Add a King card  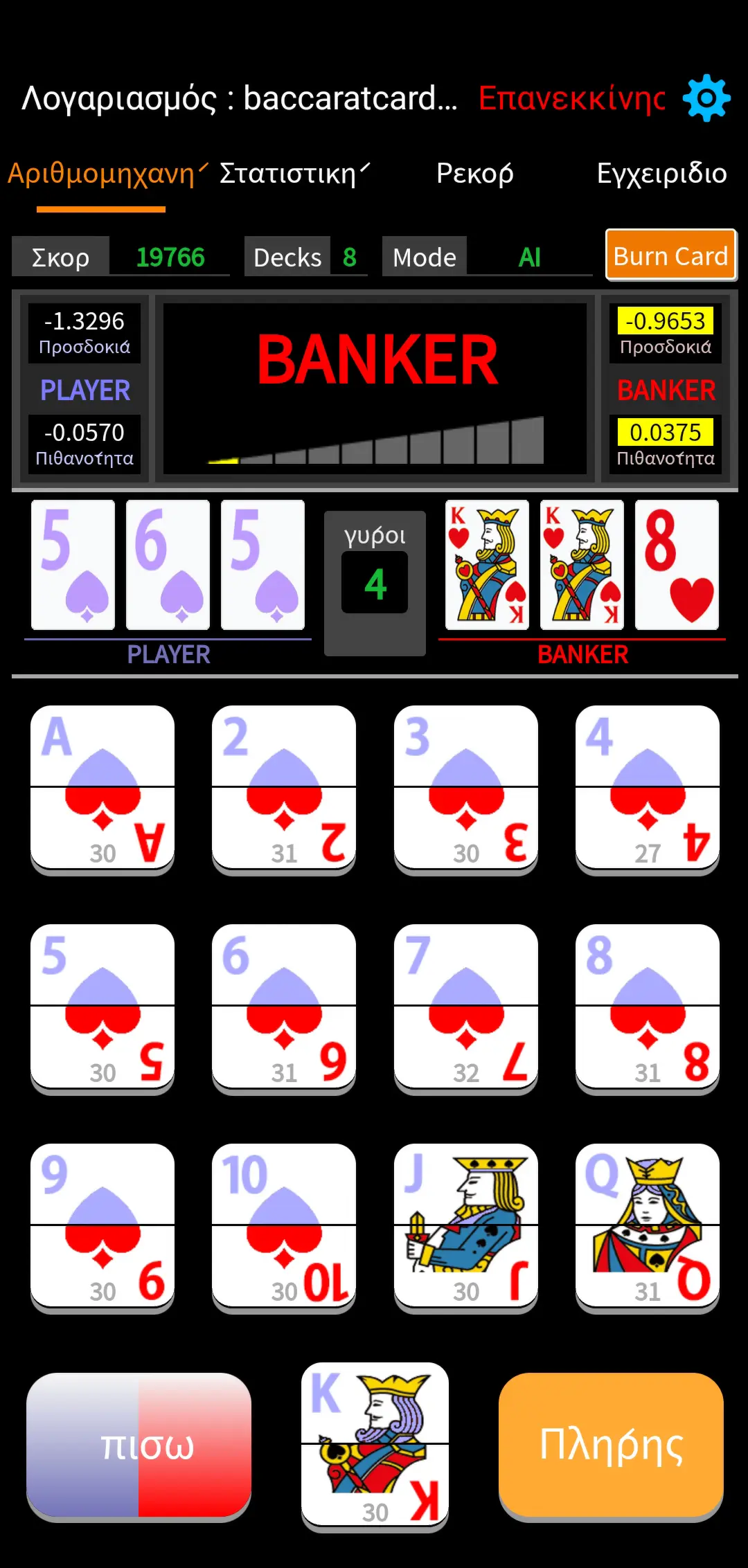click(375, 1444)
